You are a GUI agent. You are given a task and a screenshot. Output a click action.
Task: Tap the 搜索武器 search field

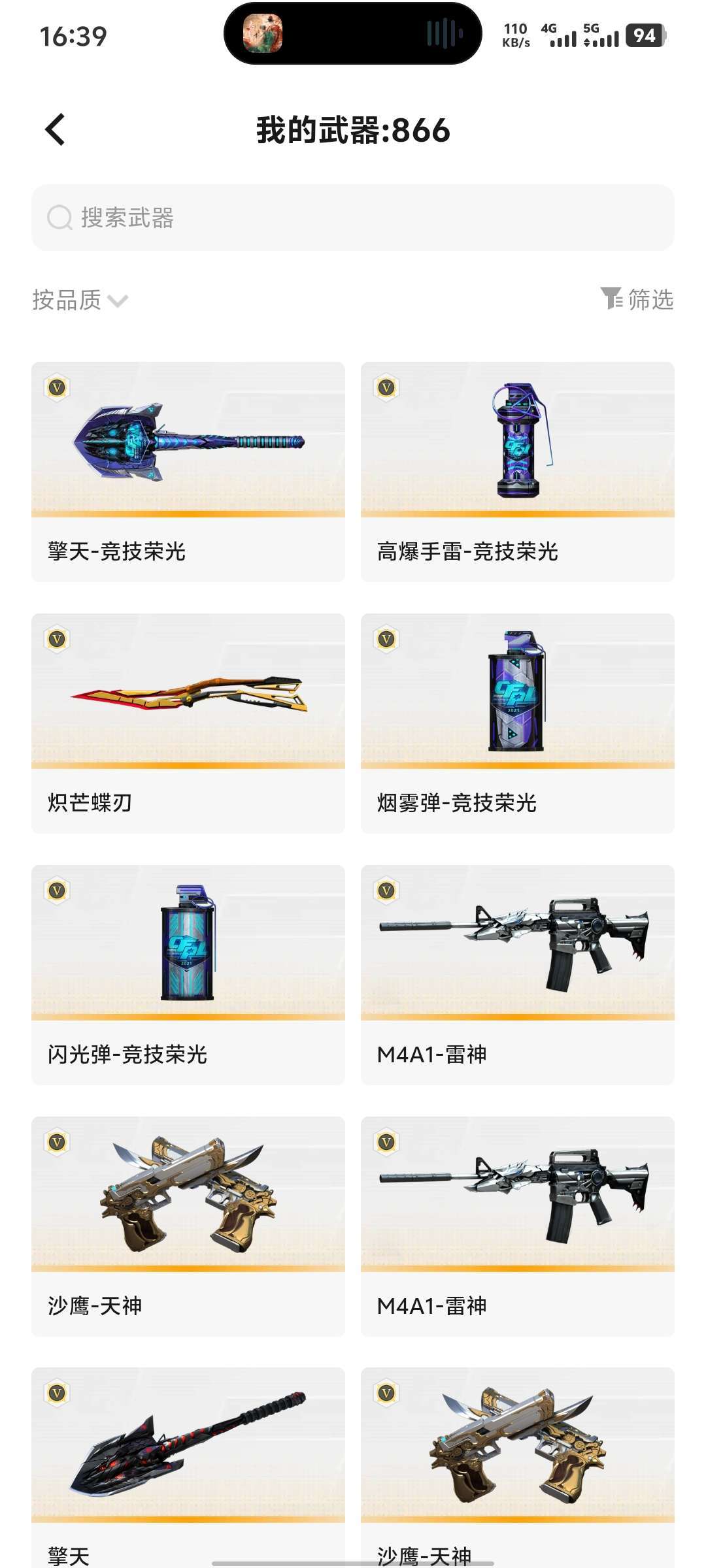[x=353, y=218]
